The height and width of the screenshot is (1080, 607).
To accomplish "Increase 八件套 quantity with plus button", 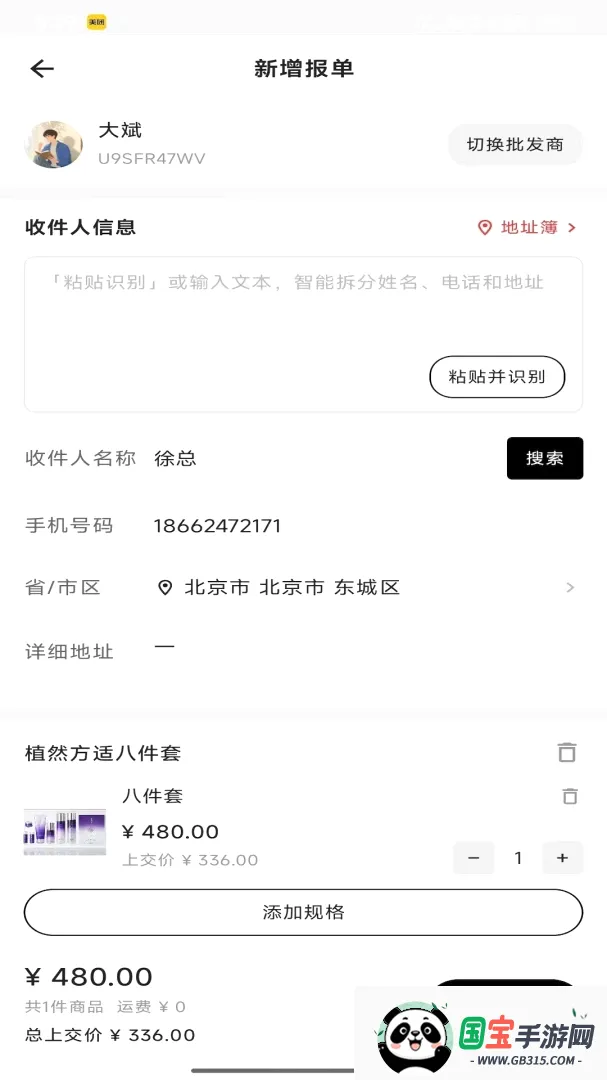I will (562, 858).
